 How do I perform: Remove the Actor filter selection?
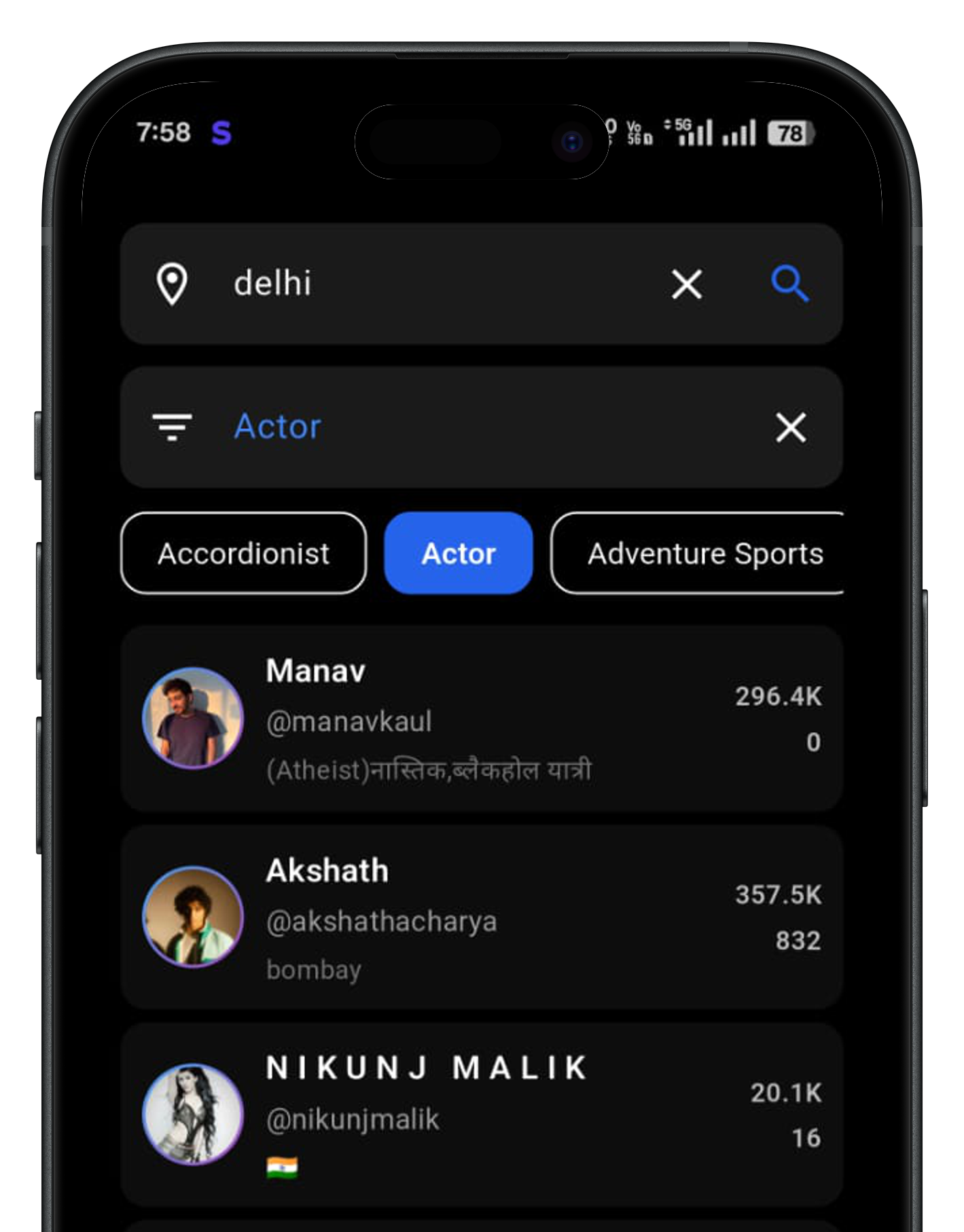pos(789,427)
